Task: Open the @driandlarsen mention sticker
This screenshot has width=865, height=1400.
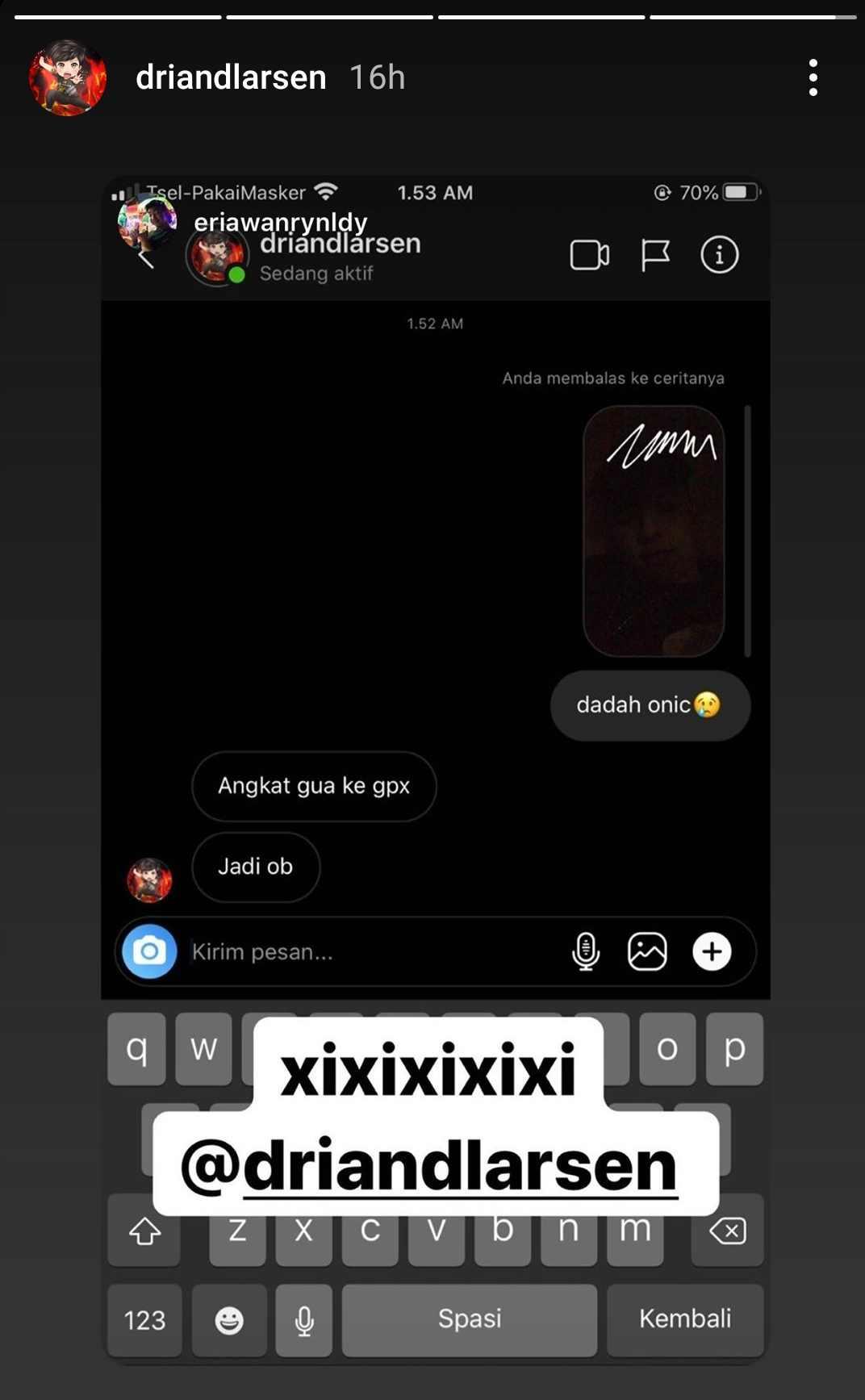Action: click(x=435, y=1165)
